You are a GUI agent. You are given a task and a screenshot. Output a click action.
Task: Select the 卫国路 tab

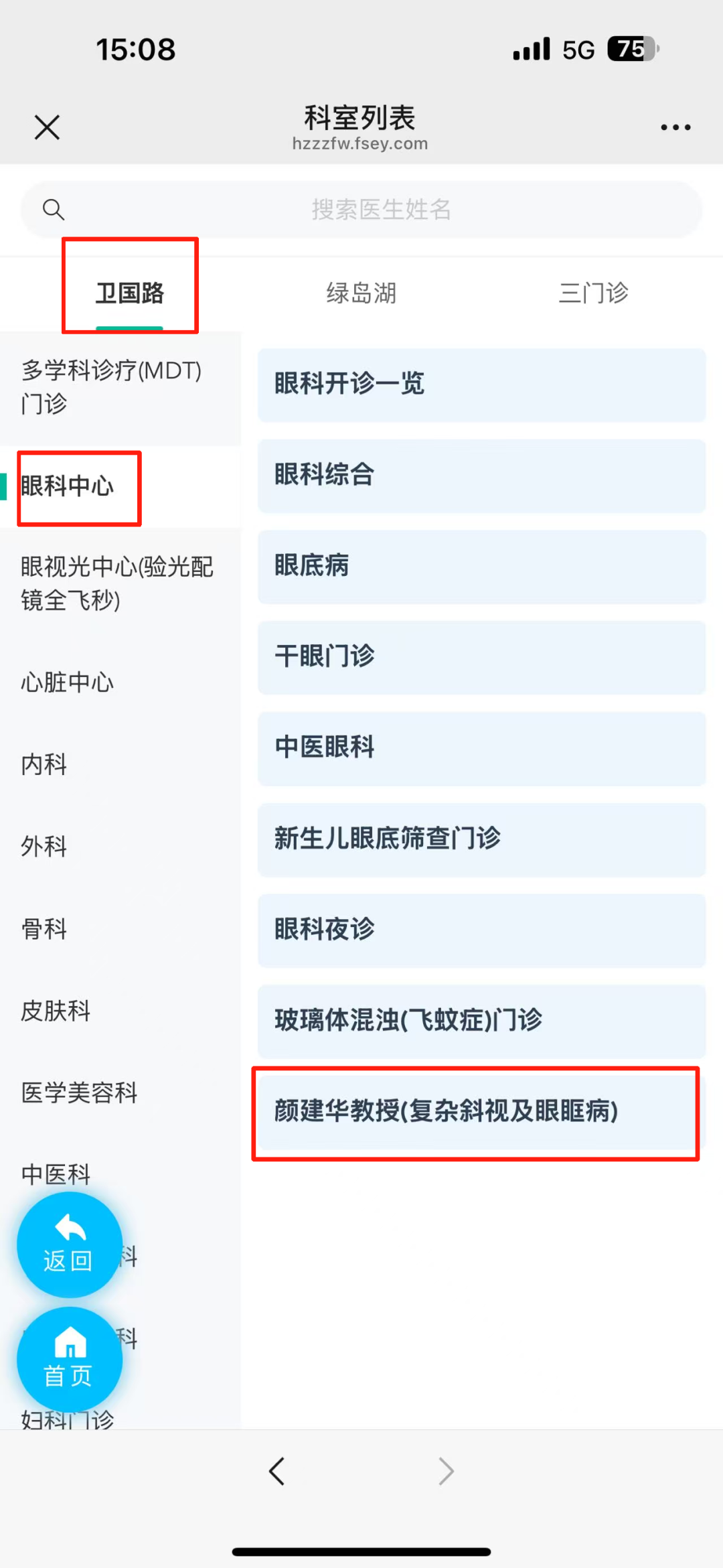point(130,293)
